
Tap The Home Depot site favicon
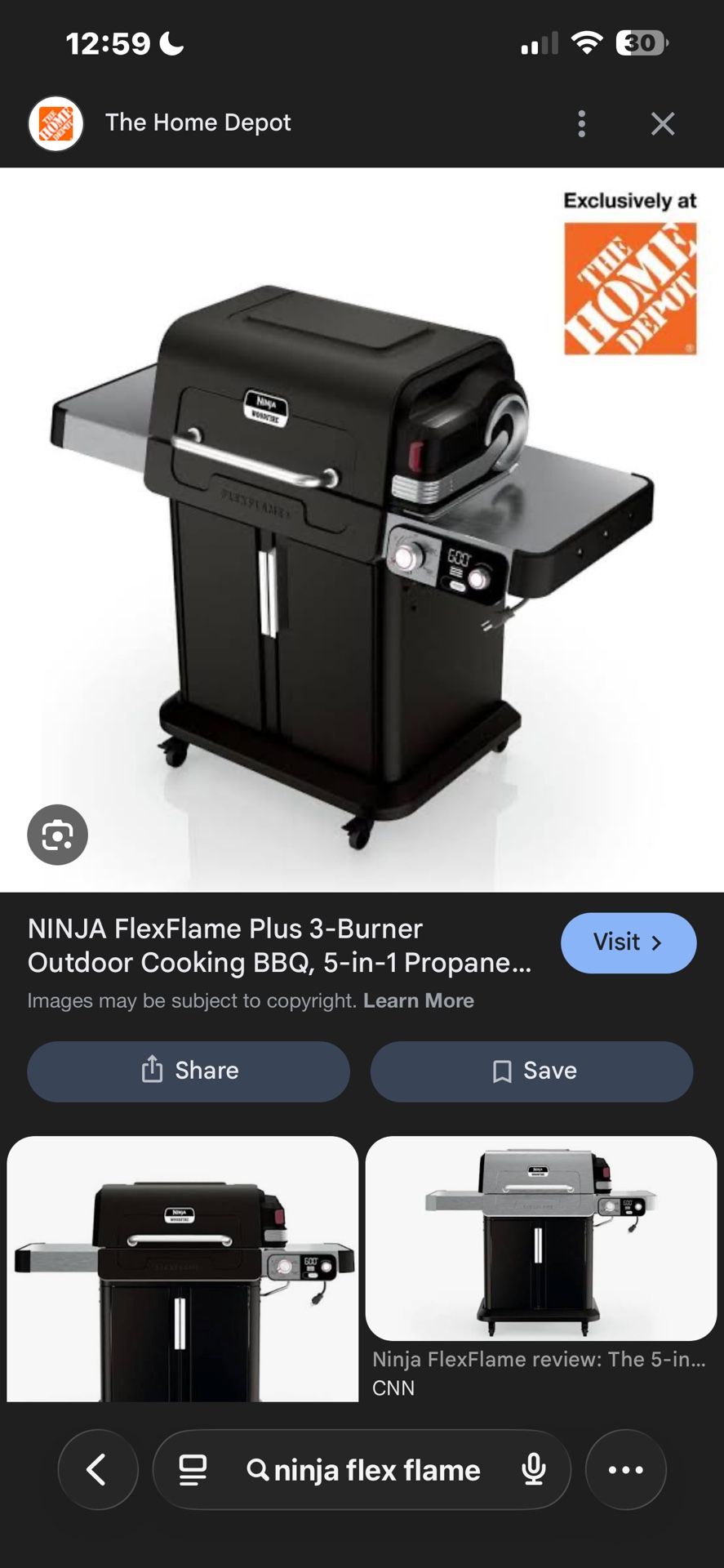(x=56, y=122)
